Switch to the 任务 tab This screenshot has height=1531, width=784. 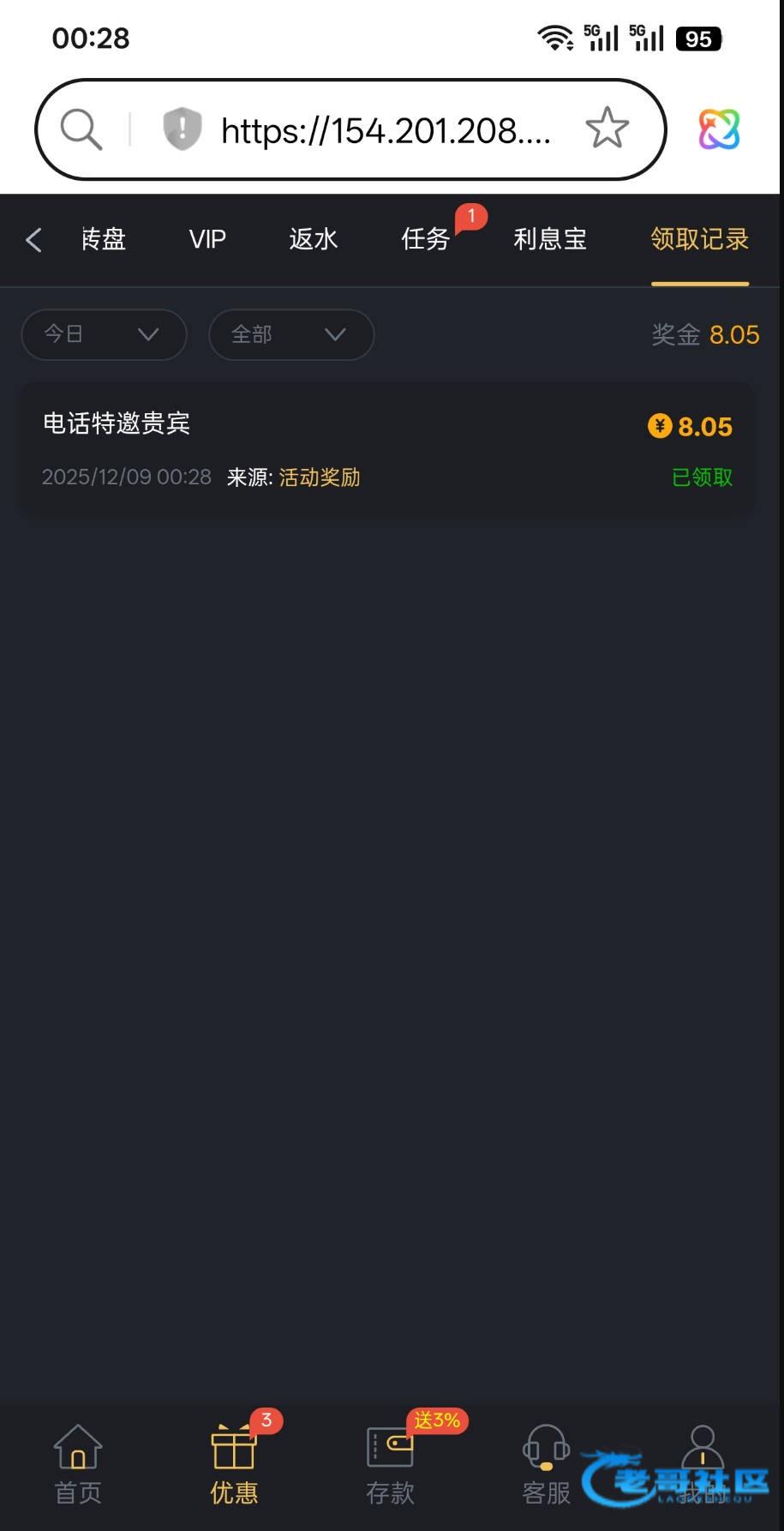tap(426, 239)
